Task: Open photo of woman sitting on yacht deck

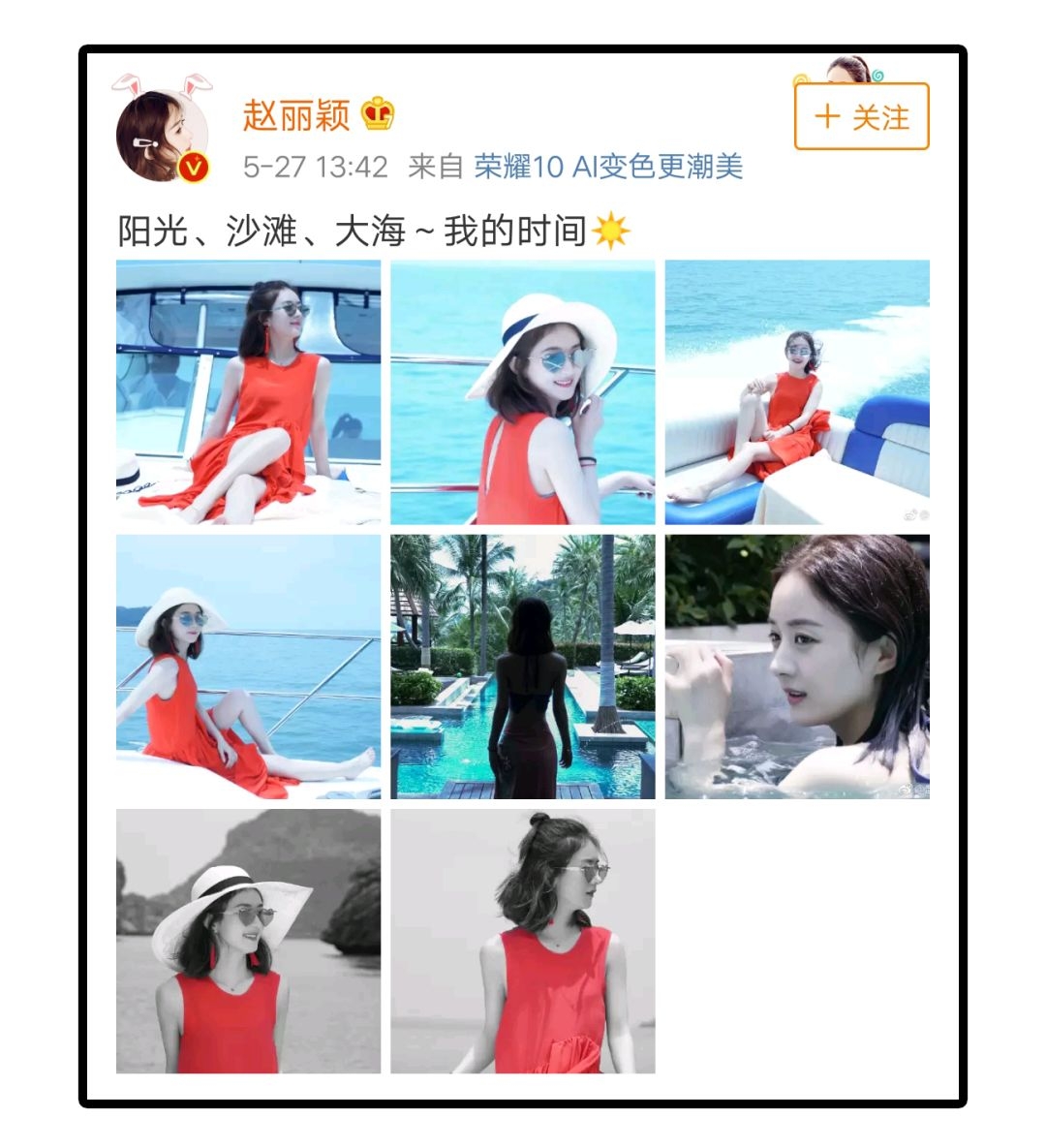Action: [x=248, y=392]
